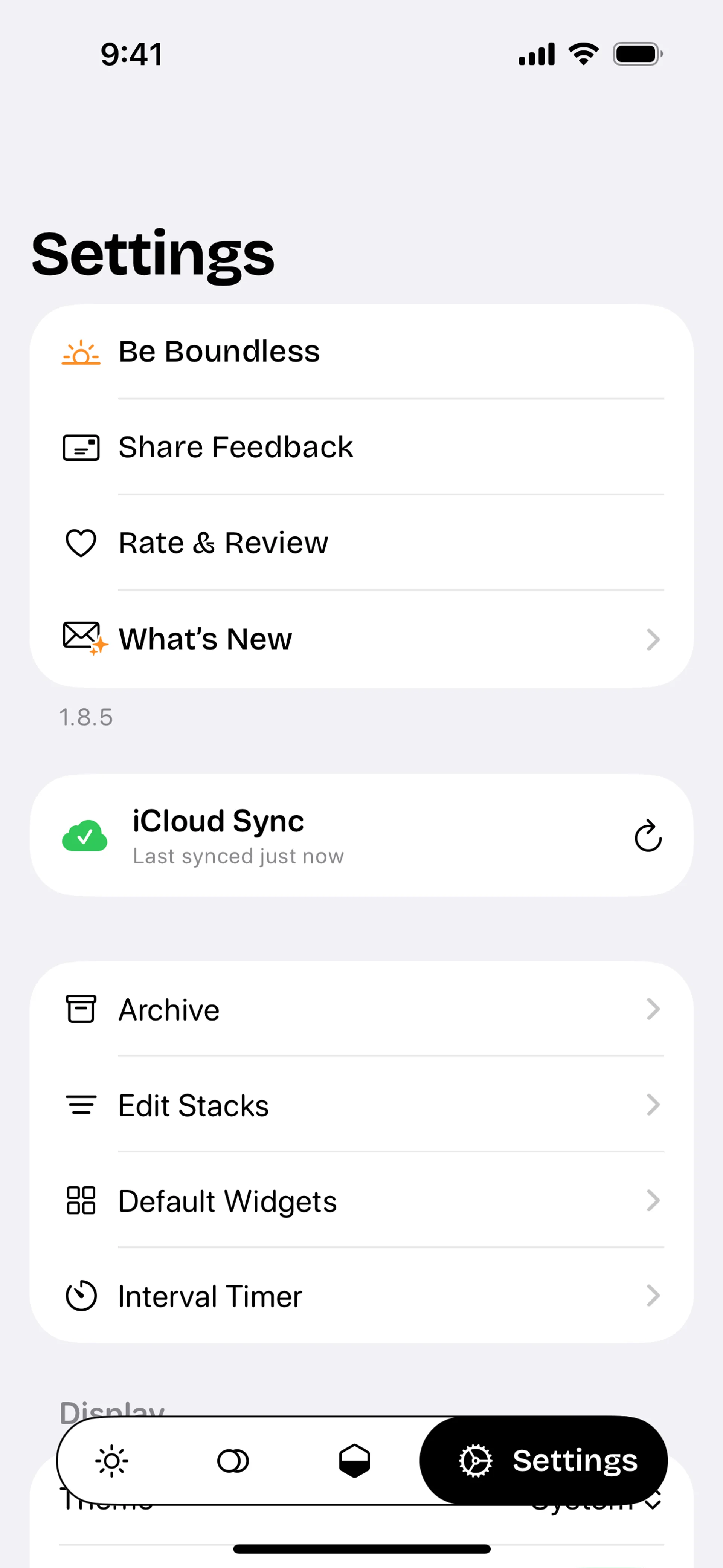Switch to the hexagon icon tab
The height and width of the screenshot is (1568, 723).
tap(354, 1461)
